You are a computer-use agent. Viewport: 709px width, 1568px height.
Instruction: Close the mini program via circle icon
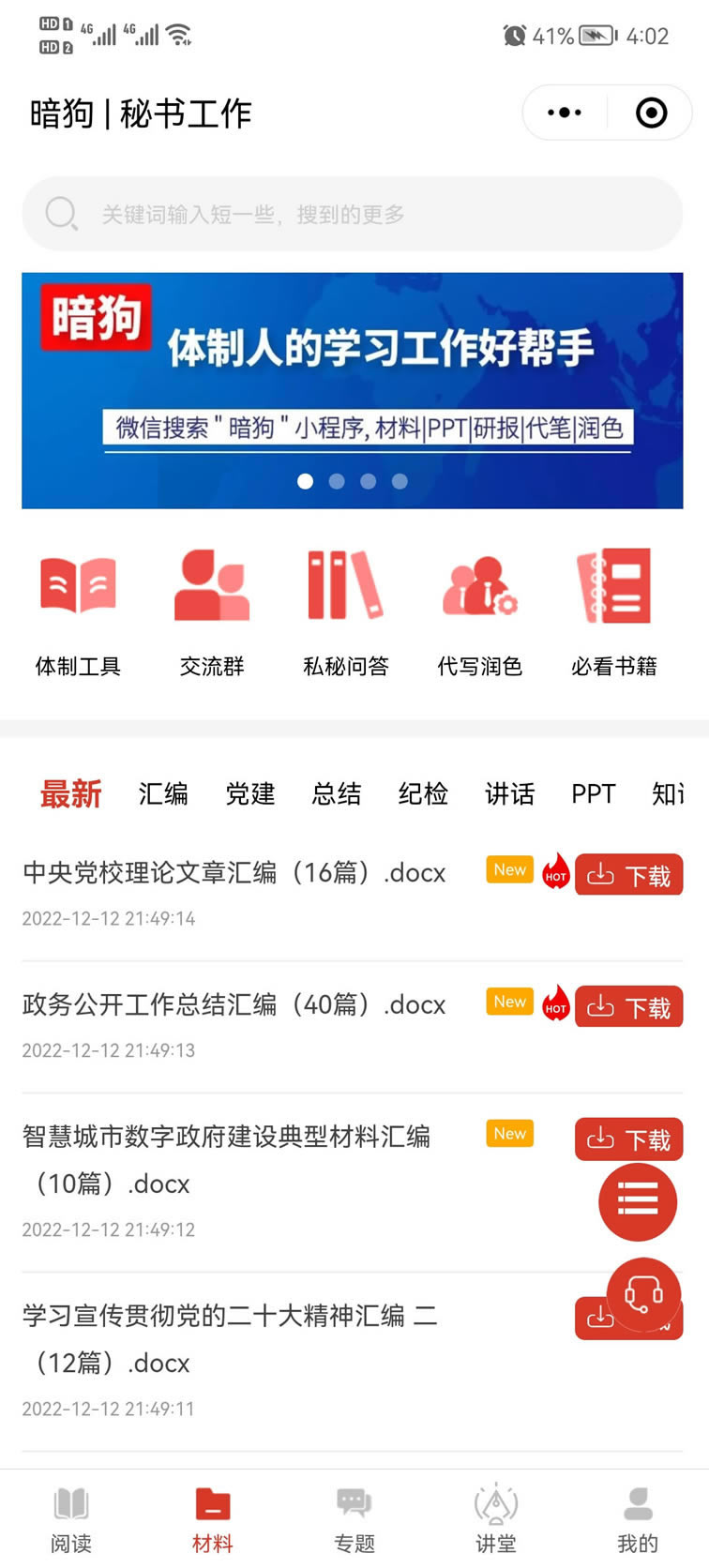pyautogui.click(x=651, y=113)
